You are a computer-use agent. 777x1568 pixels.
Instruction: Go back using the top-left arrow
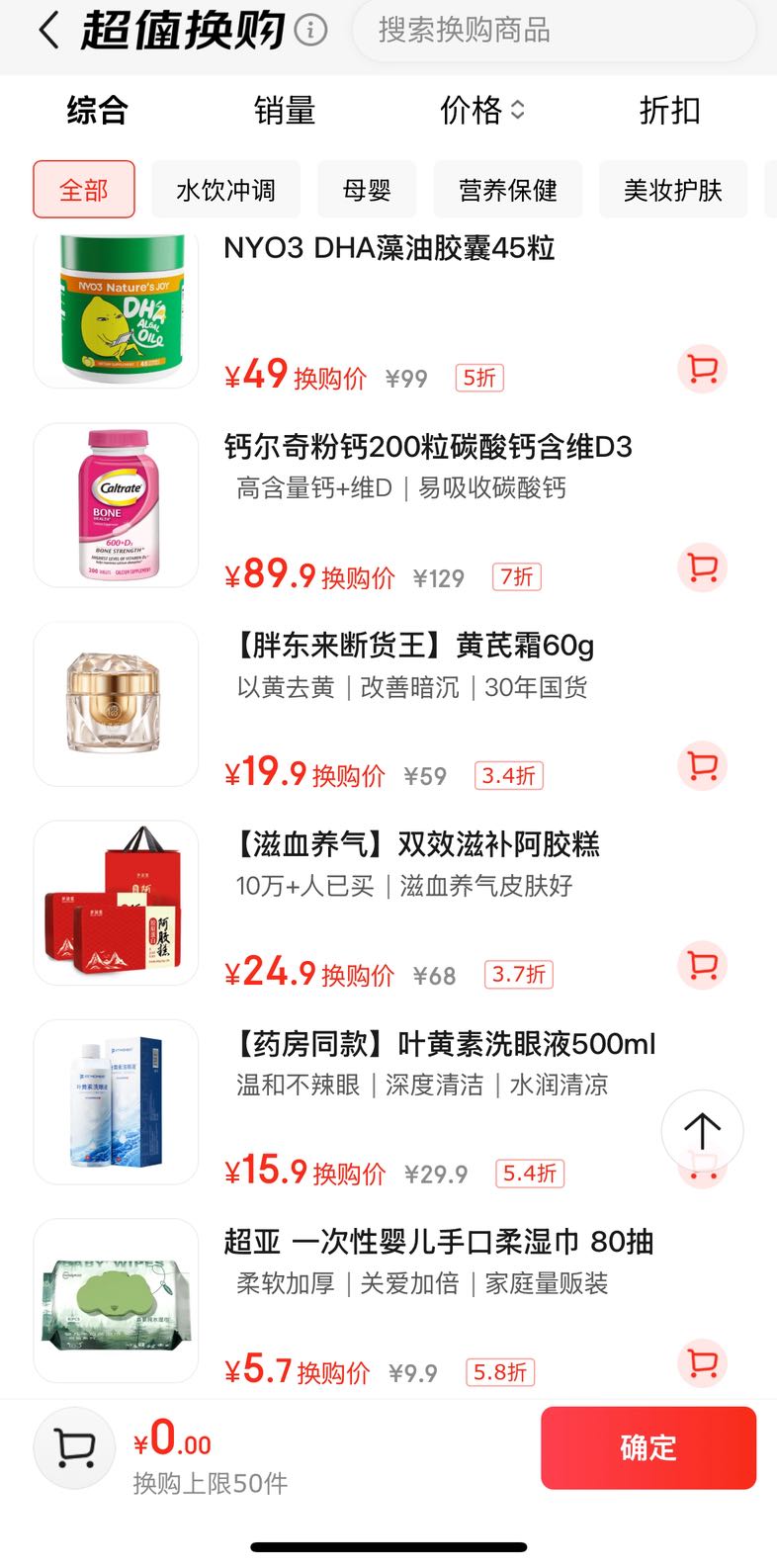click(x=49, y=31)
